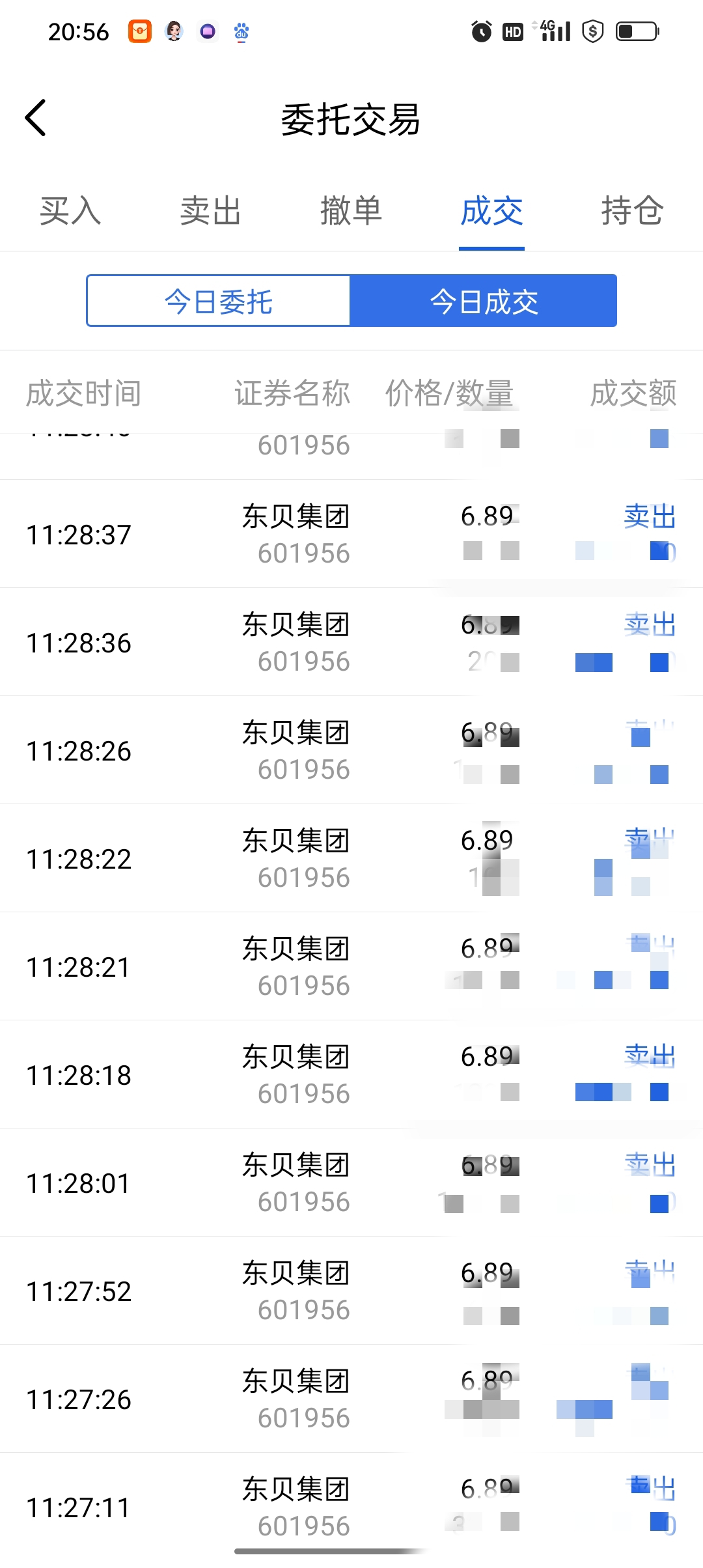Switch to the 卖出 tab
The height and width of the screenshot is (1568, 703).
(211, 211)
